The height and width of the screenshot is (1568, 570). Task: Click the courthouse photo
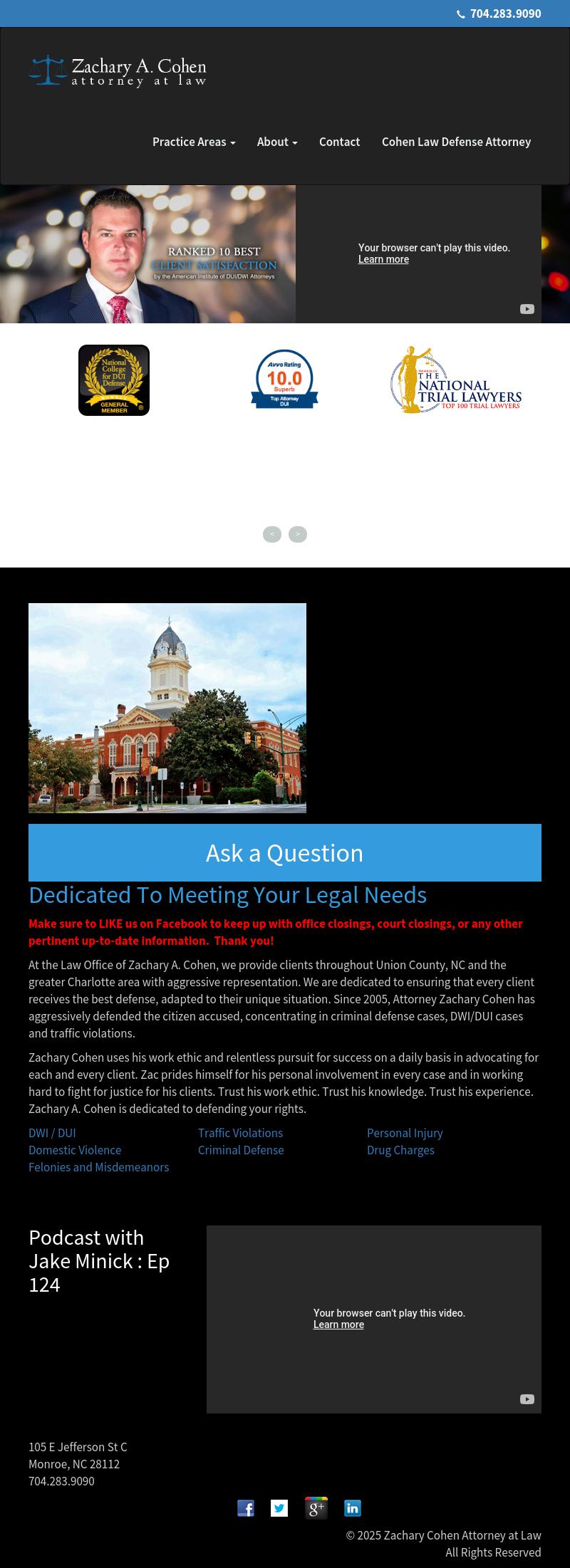167,708
